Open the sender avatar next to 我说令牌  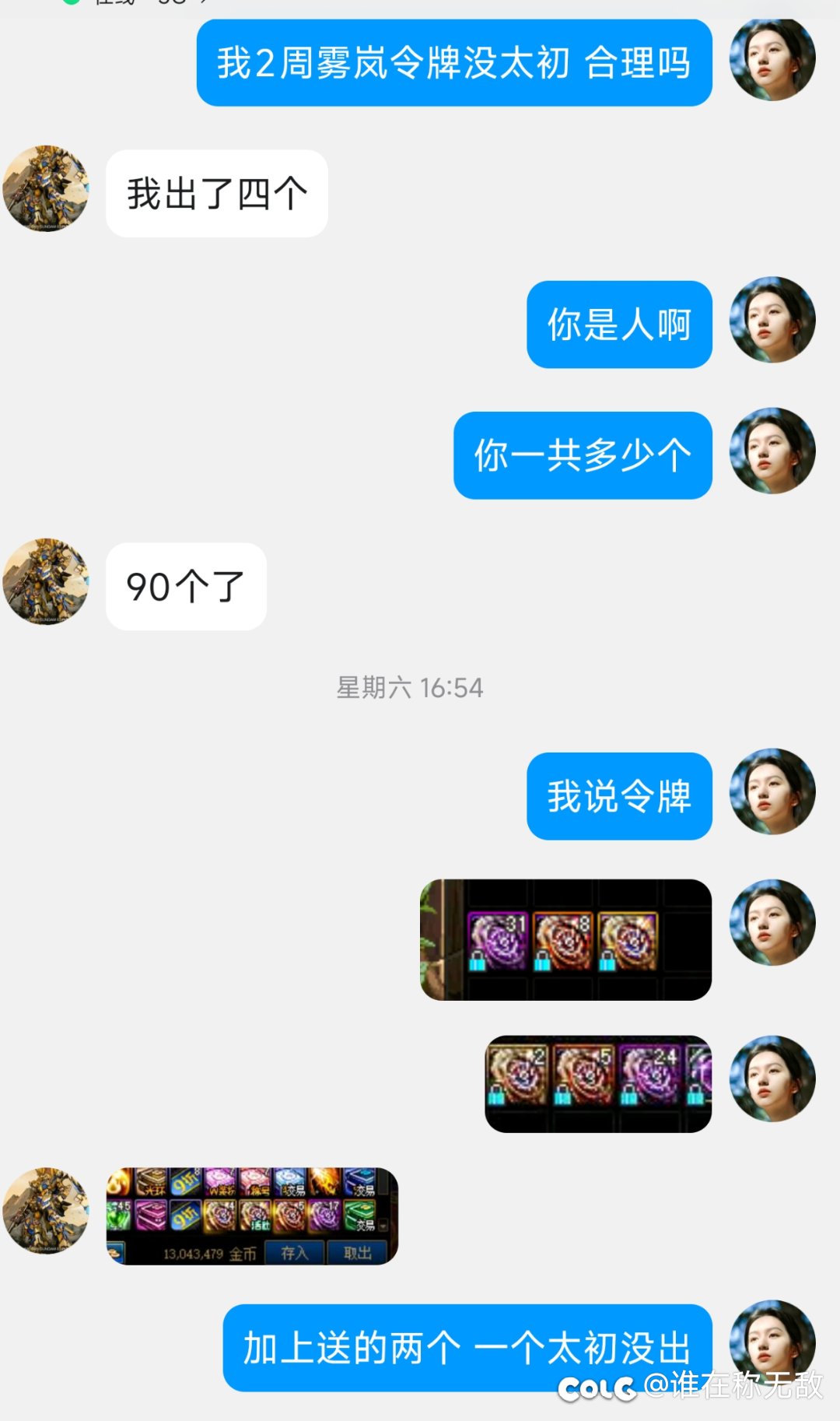point(772,791)
